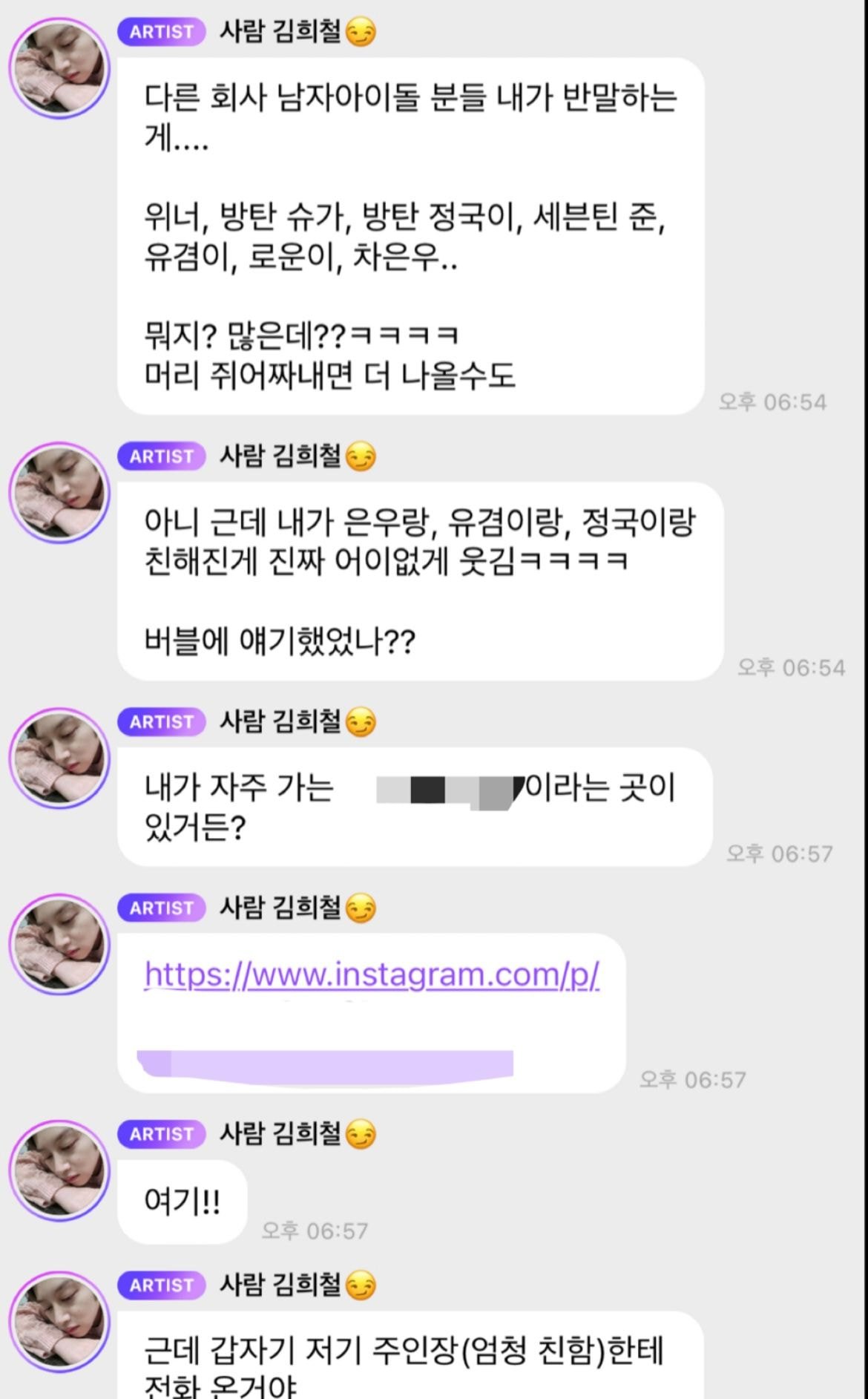The height and width of the screenshot is (1399, 868).
Task: Select the ARTIST badge above the Instagram link
Action: pos(162,908)
